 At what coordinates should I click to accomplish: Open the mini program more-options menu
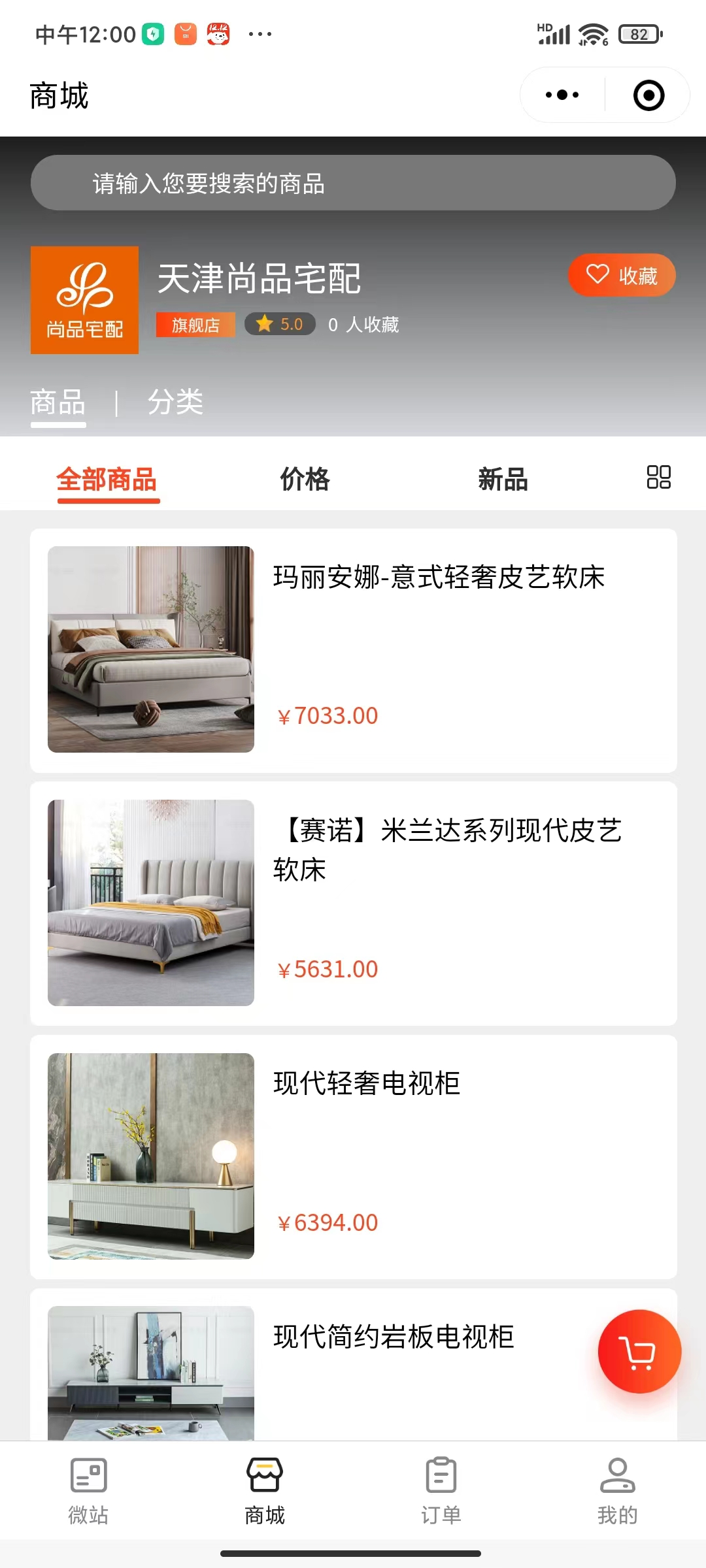pyautogui.click(x=562, y=95)
